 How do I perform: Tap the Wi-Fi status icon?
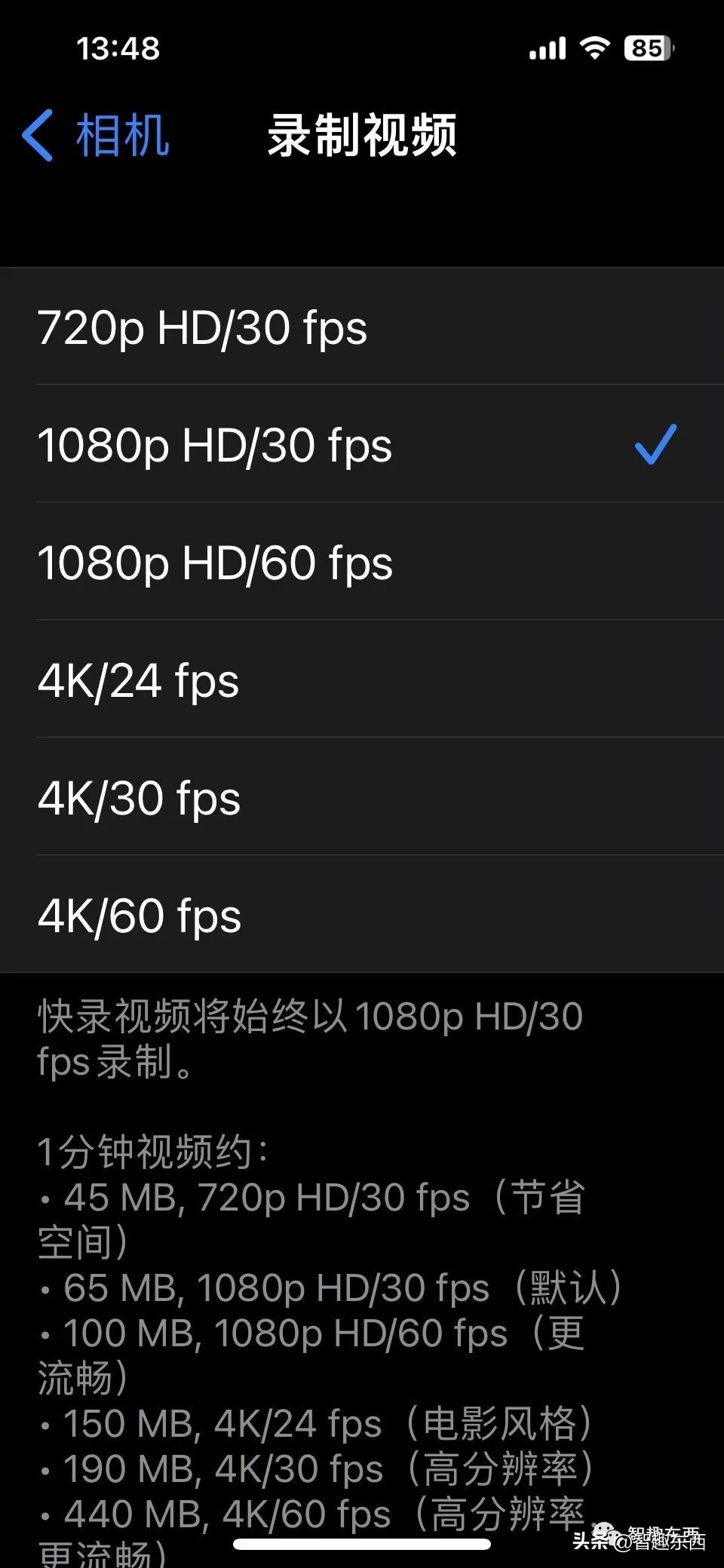(x=596, y=48)
